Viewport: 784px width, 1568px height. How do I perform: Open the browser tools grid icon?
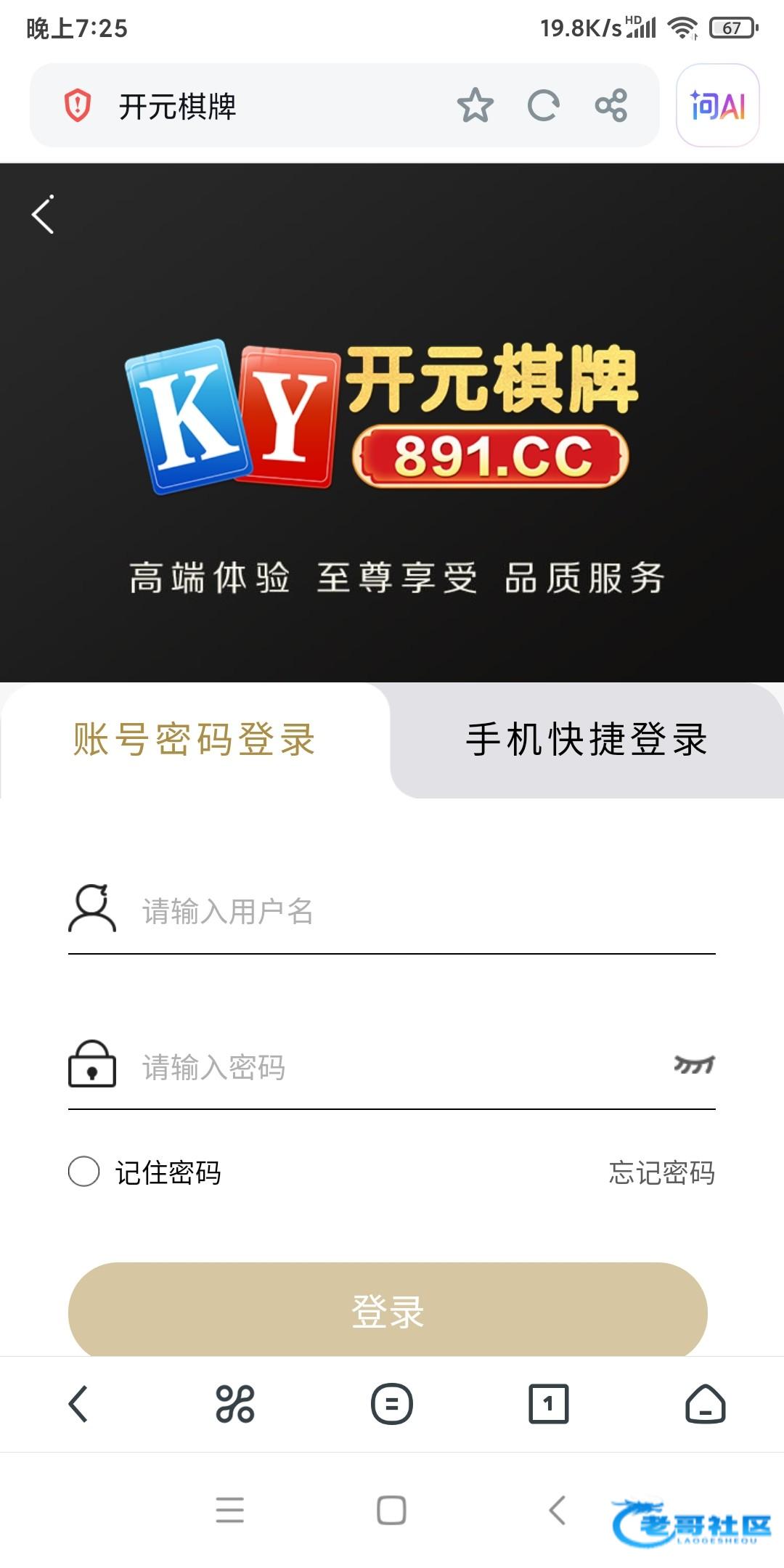coord(235,1404)
